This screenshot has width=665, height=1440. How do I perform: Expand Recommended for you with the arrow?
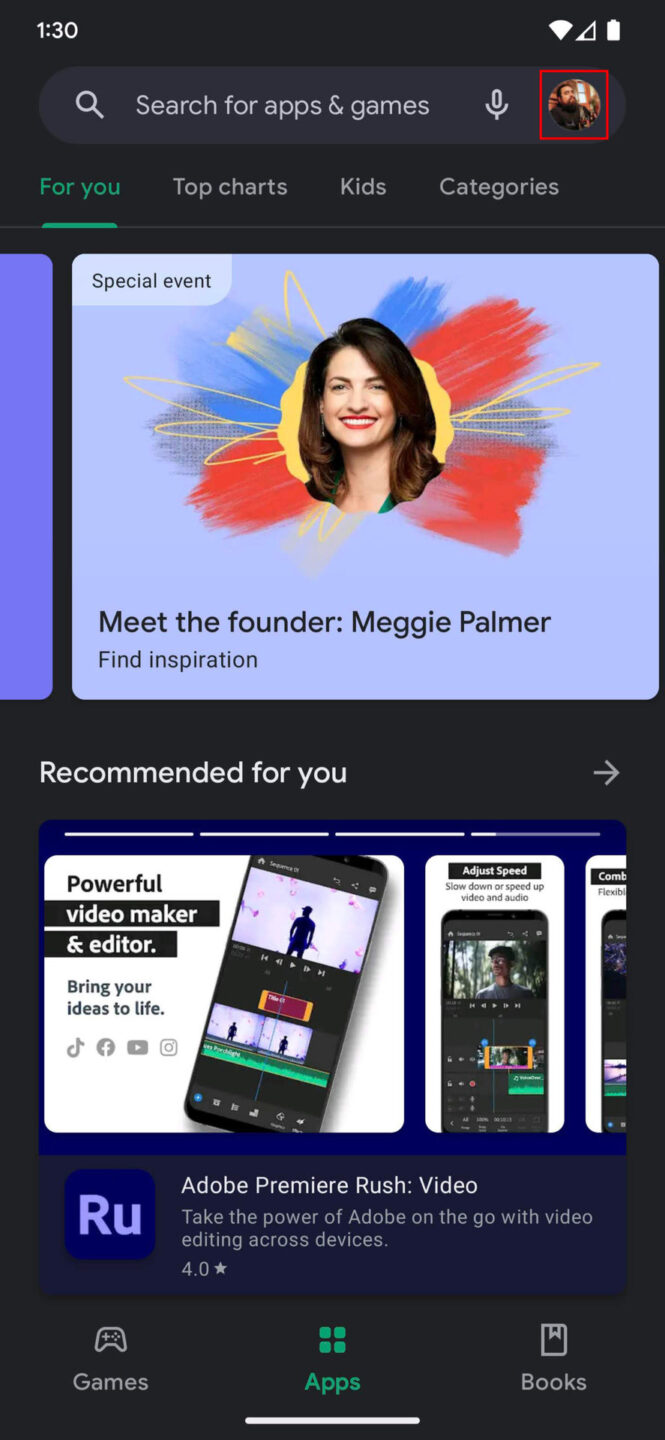pos(606,772)
